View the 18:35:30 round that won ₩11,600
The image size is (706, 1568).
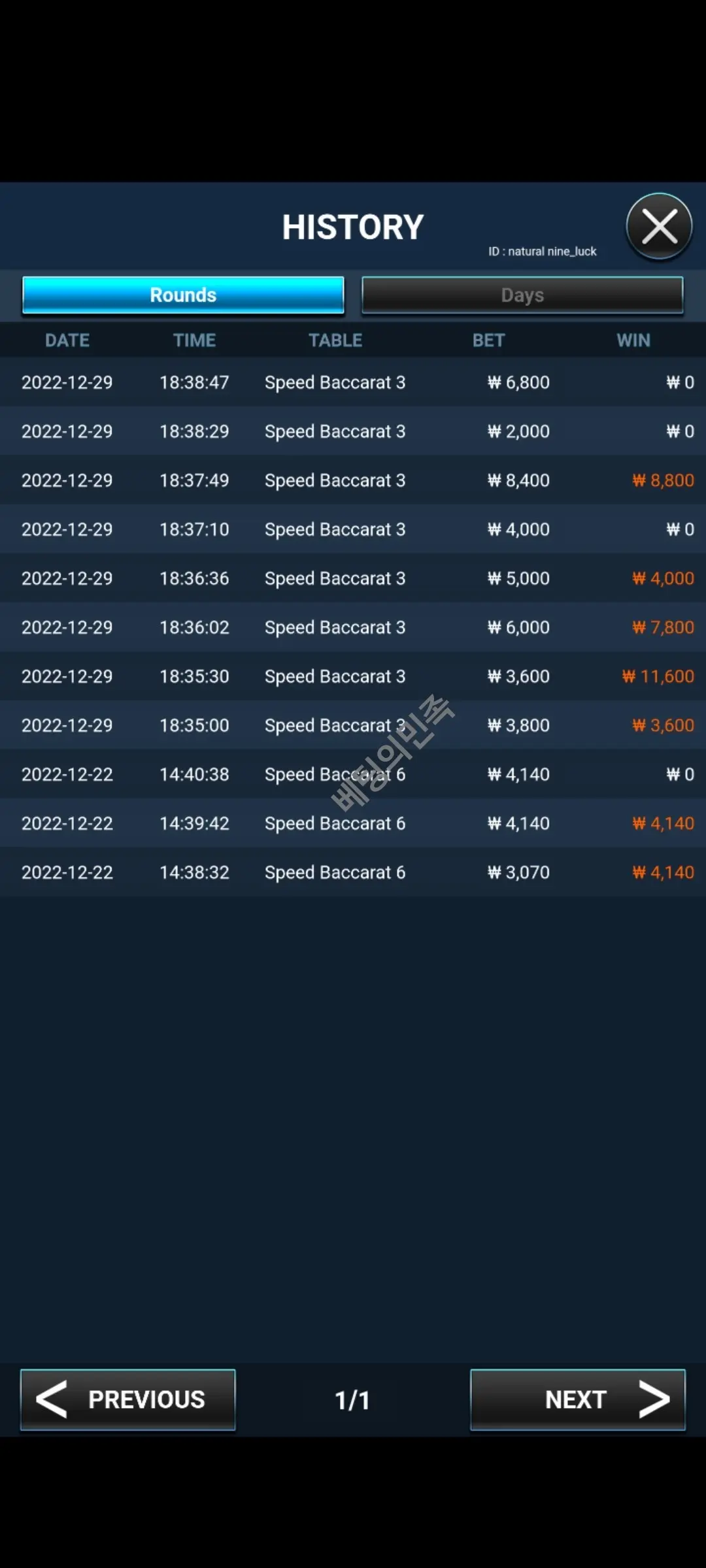[353, 676]
